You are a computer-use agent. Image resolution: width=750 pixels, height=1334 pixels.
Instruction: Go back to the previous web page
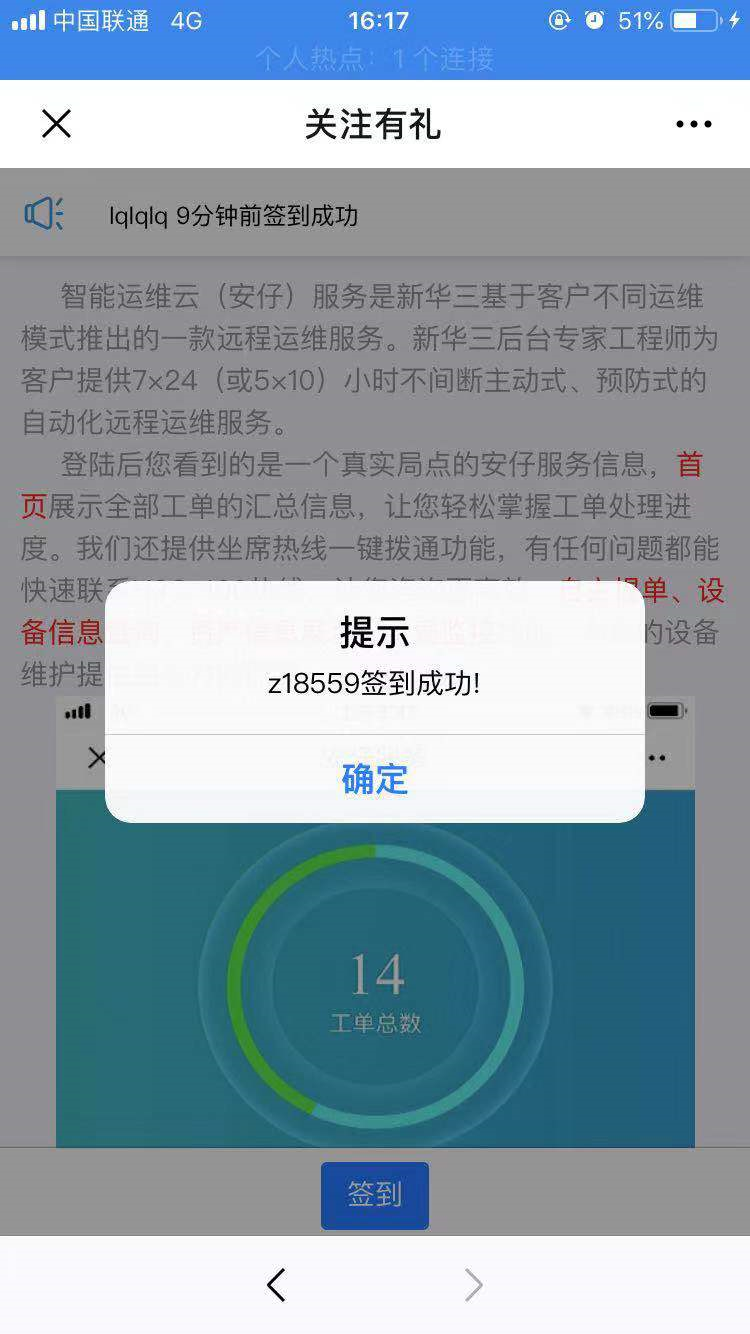pos(277,1285)
